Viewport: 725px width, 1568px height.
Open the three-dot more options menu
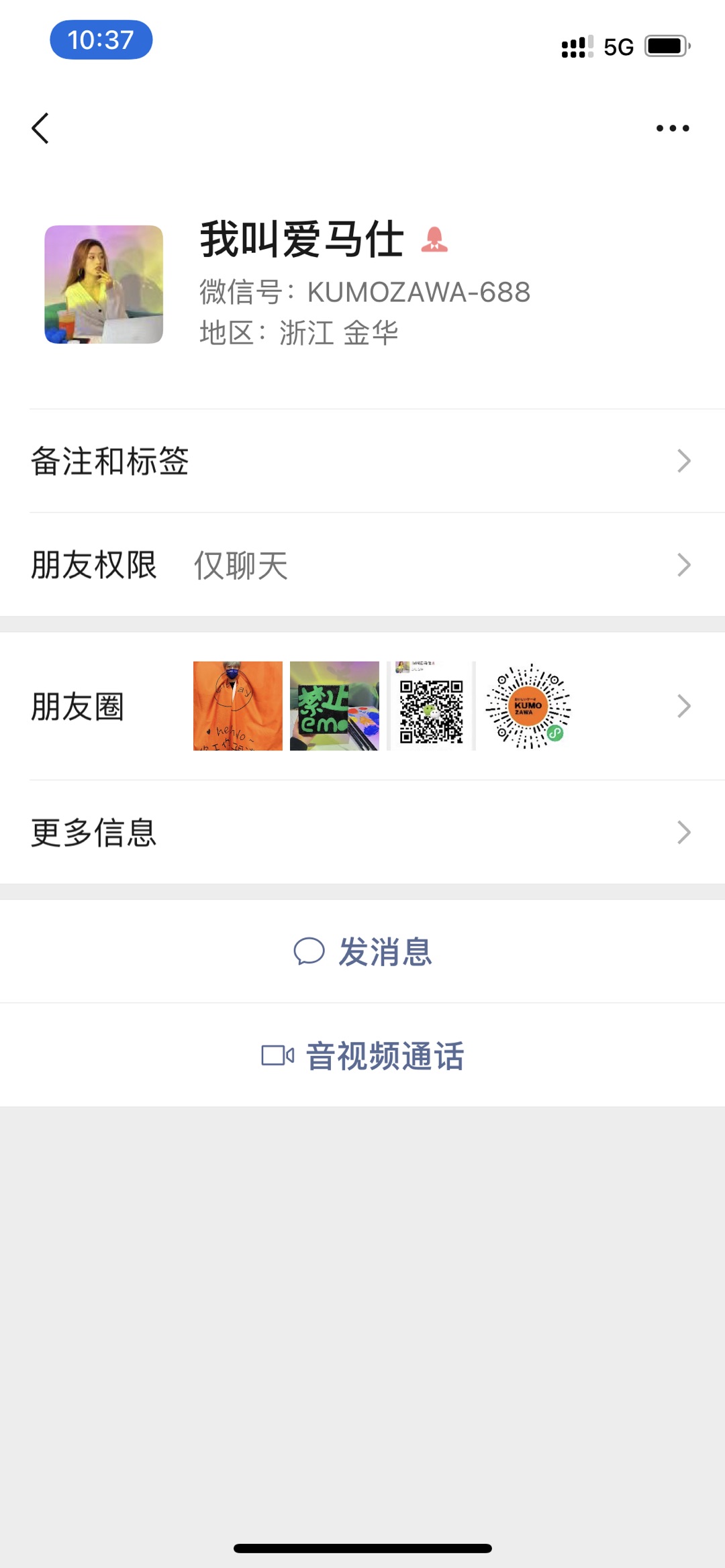673,128
